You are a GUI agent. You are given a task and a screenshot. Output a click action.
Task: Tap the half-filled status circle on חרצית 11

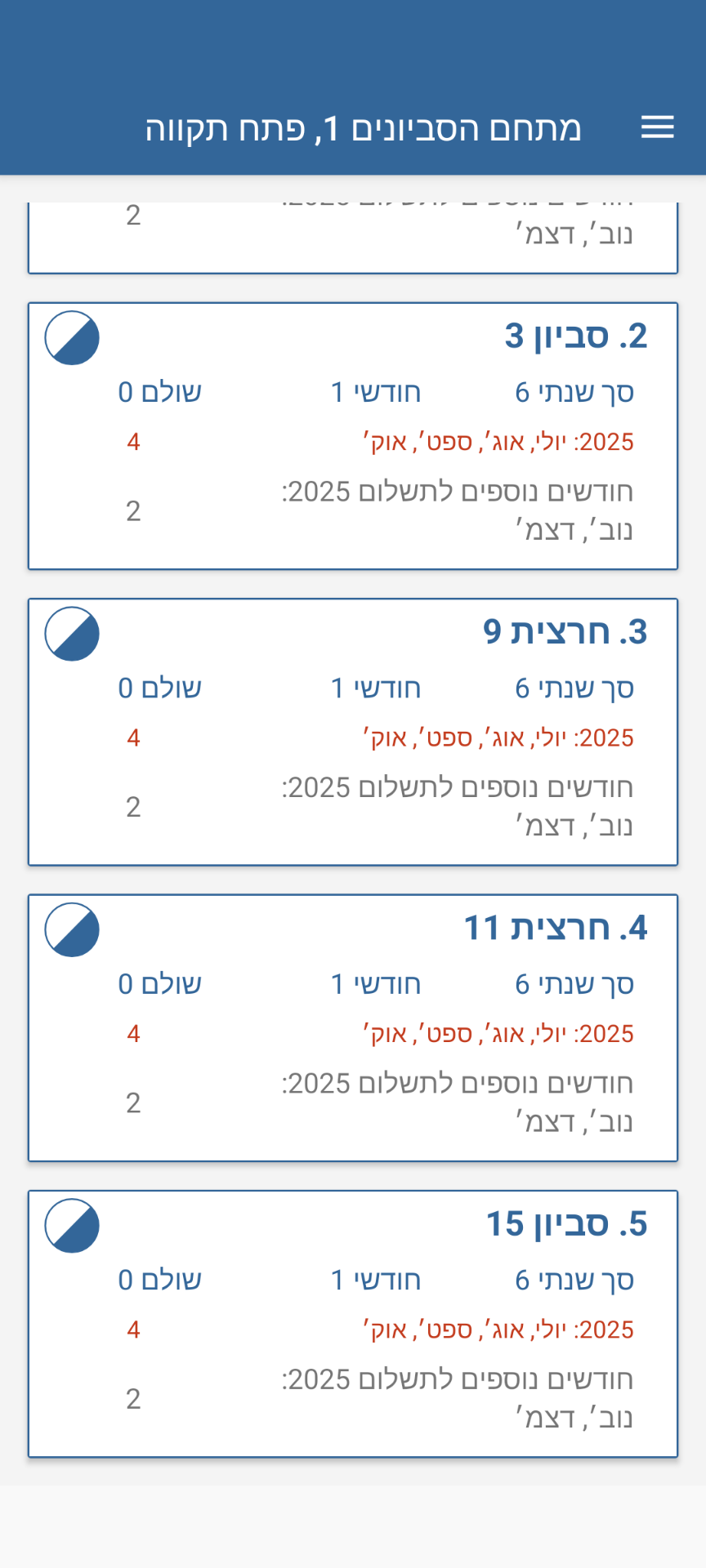72,929
